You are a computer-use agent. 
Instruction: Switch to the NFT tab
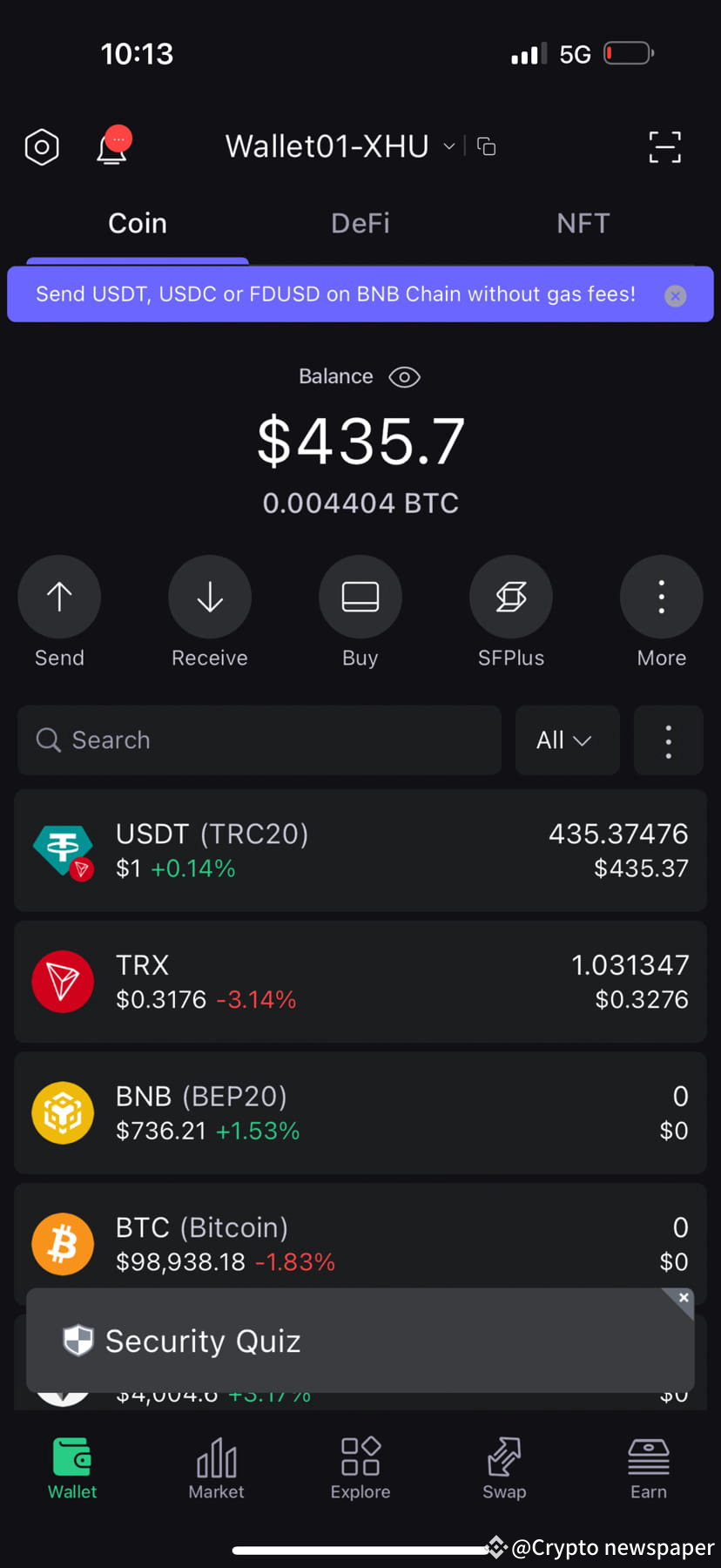[583, 223]
